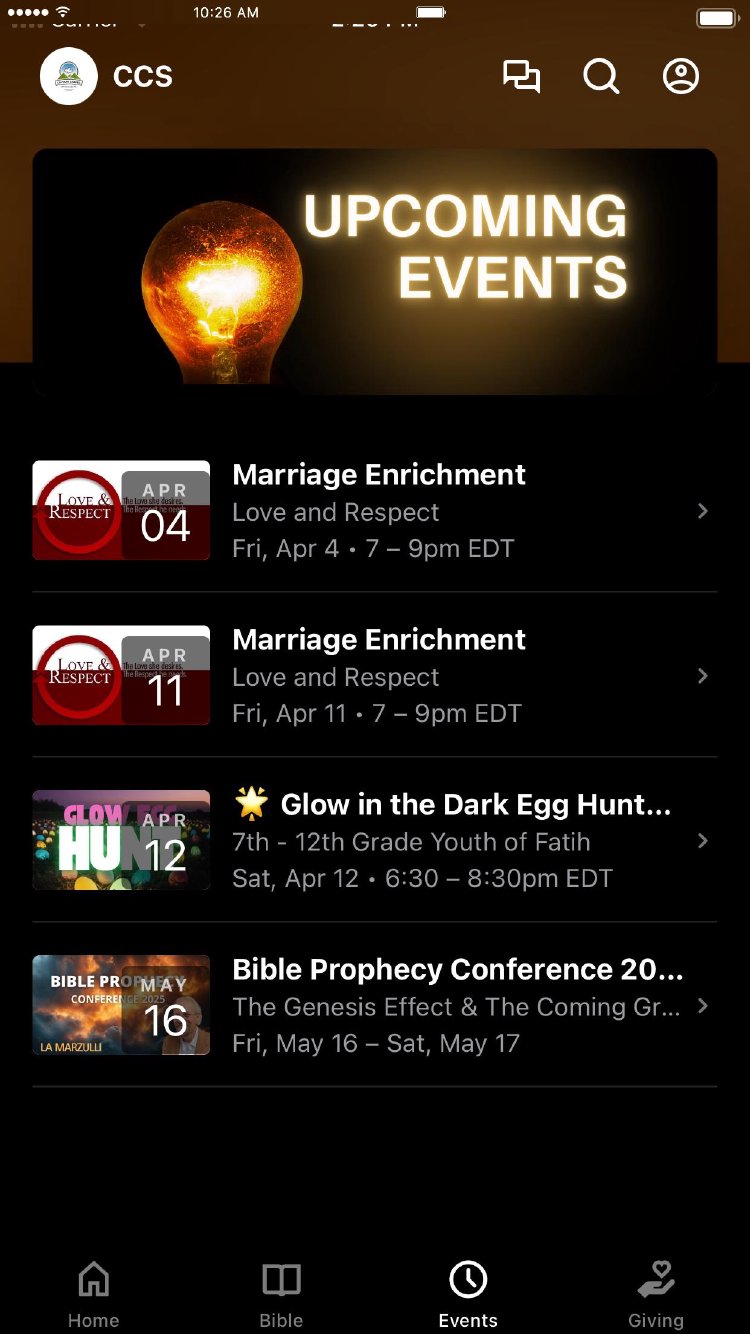Open the search icon
The width and height of the screenshot is (750, 1334).
601,77
